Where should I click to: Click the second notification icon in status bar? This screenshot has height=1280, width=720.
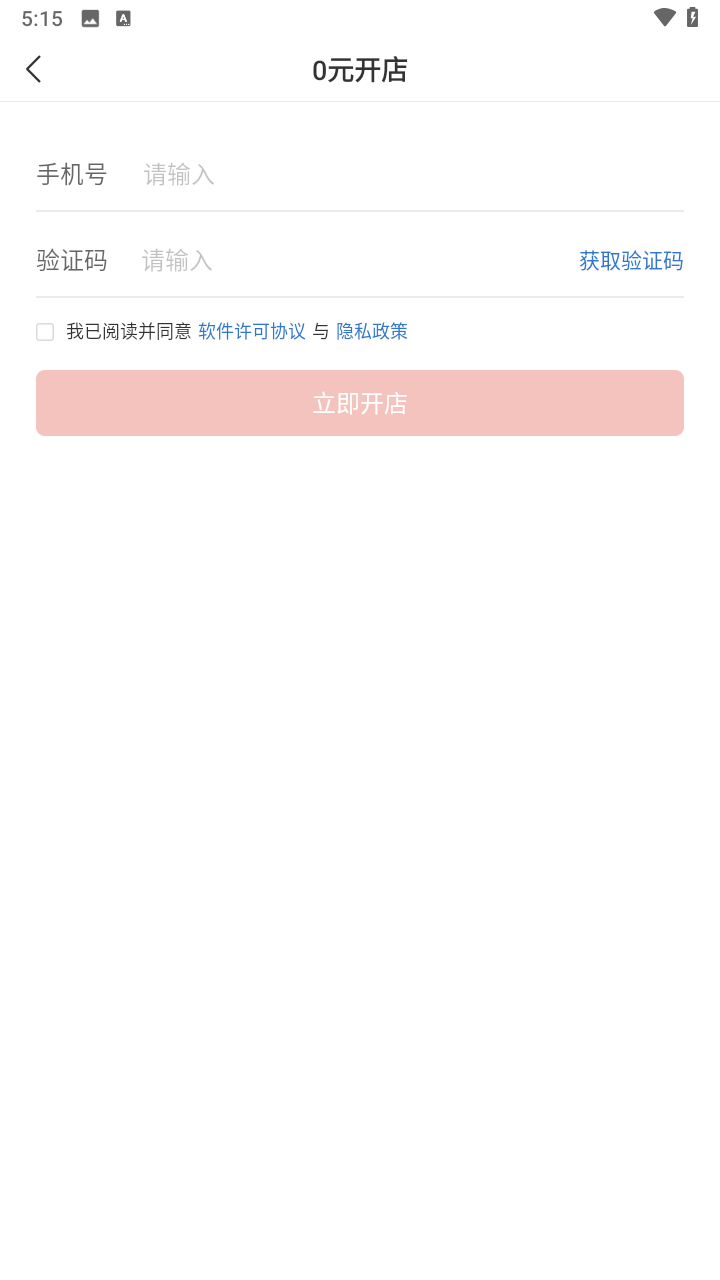pos(123,18)
